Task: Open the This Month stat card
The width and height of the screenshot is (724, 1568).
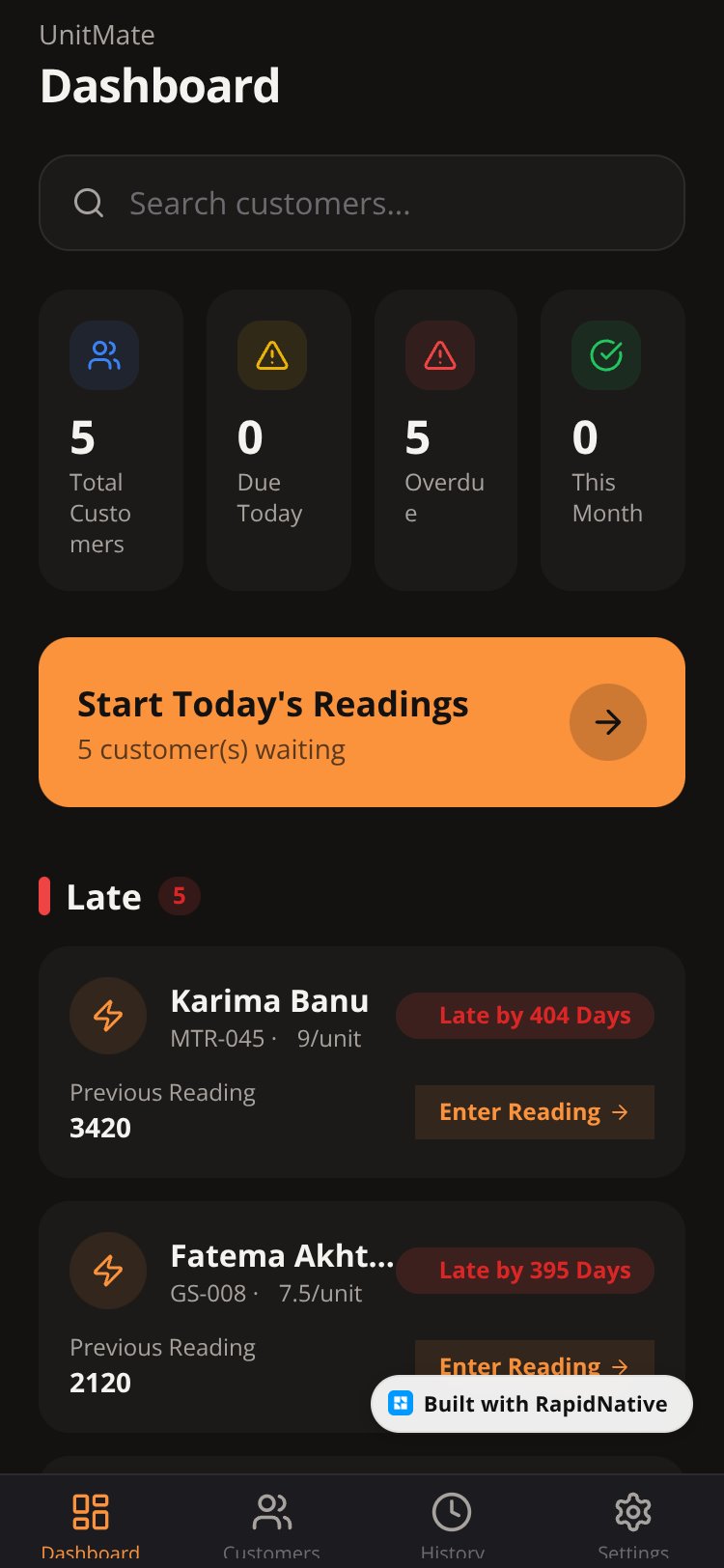Action: [613, 440]
